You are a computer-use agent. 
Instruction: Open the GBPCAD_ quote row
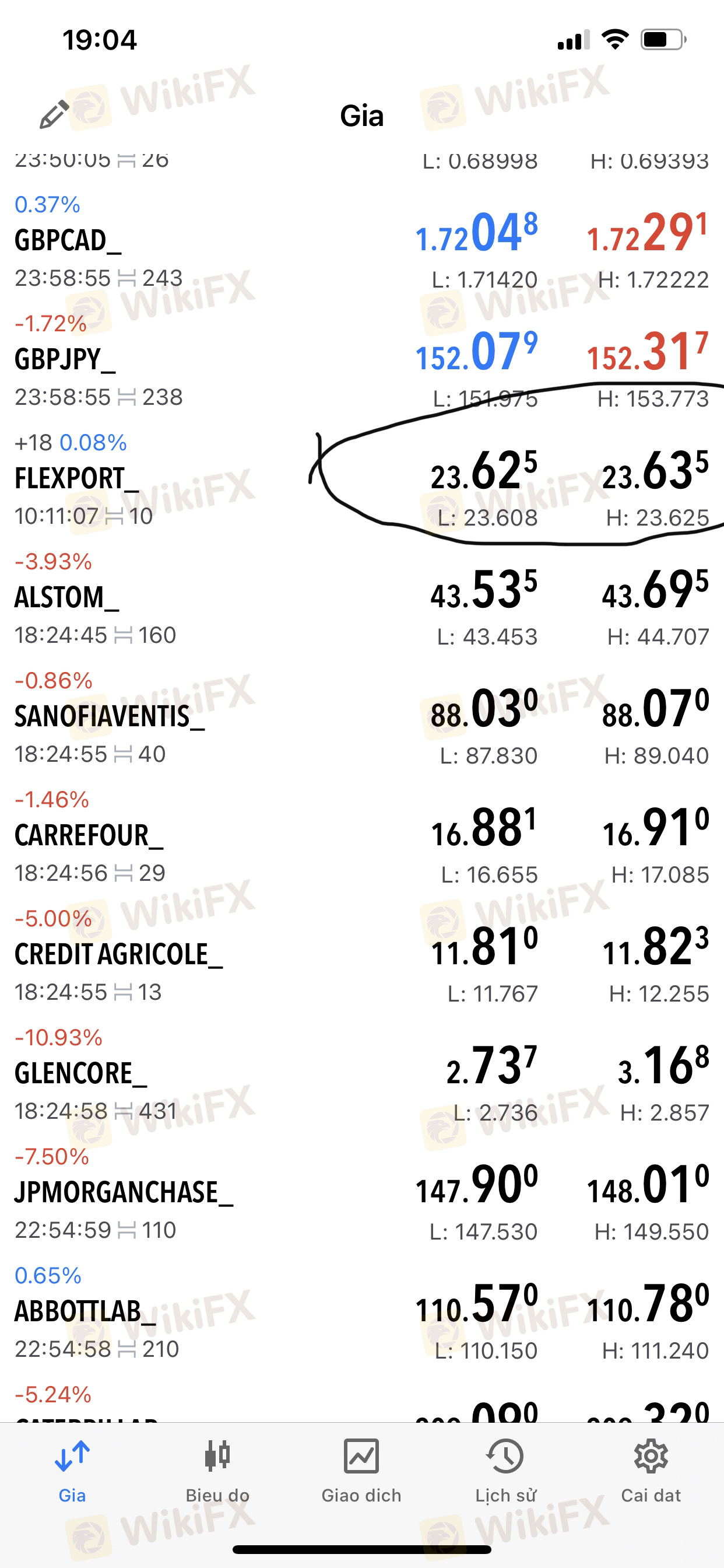[362, 242]
